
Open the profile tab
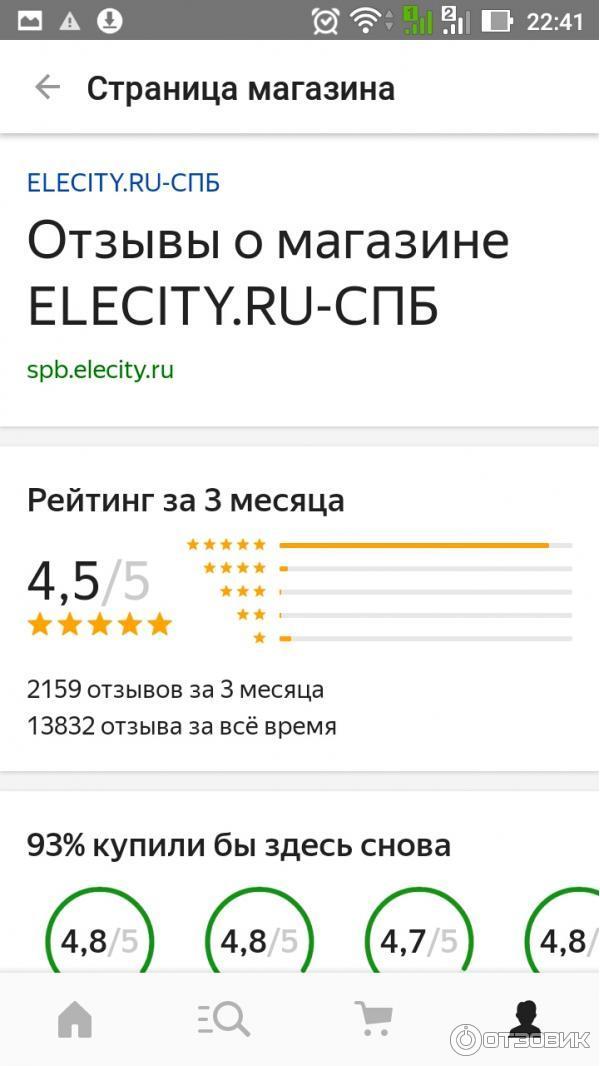(x=524, y=1019)
